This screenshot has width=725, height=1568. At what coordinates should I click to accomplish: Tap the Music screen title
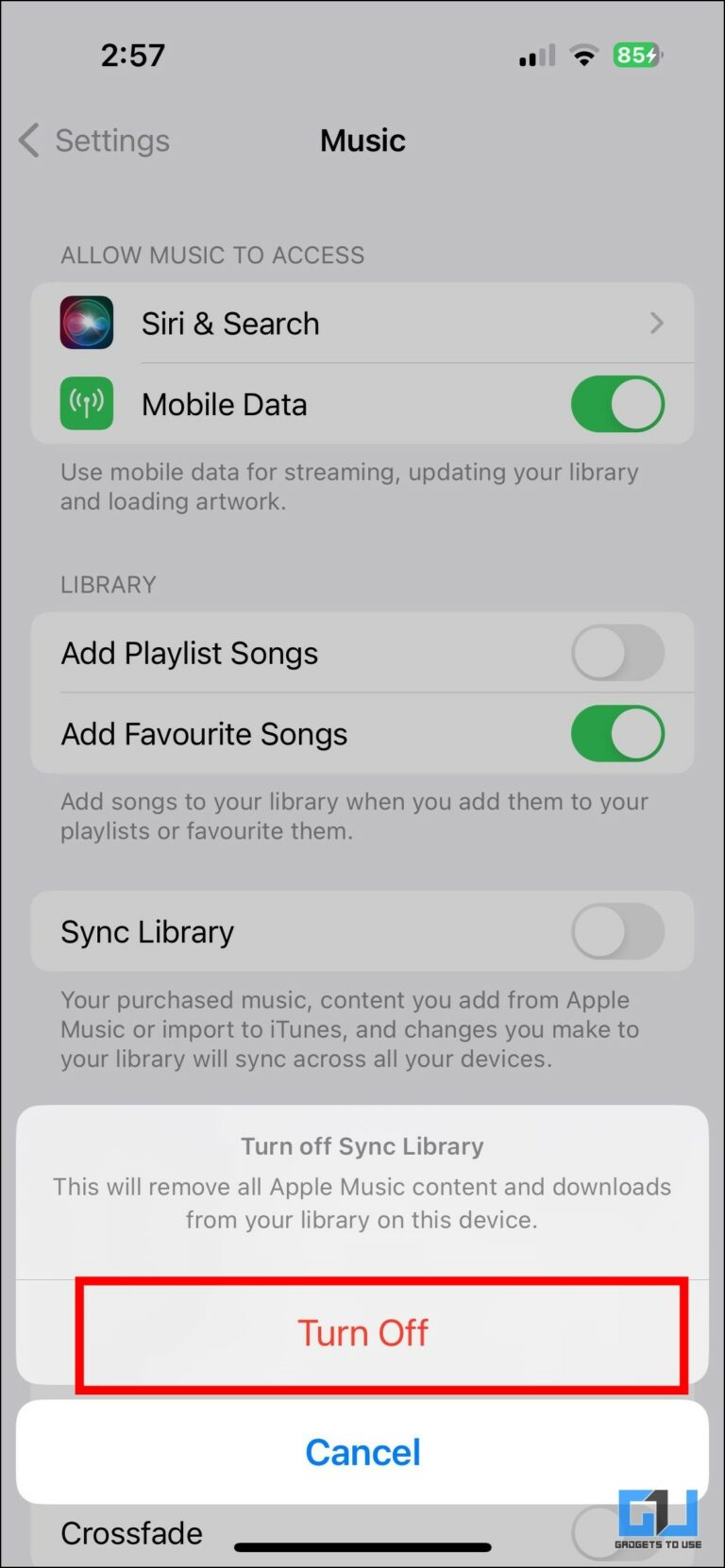coord(362,140)
